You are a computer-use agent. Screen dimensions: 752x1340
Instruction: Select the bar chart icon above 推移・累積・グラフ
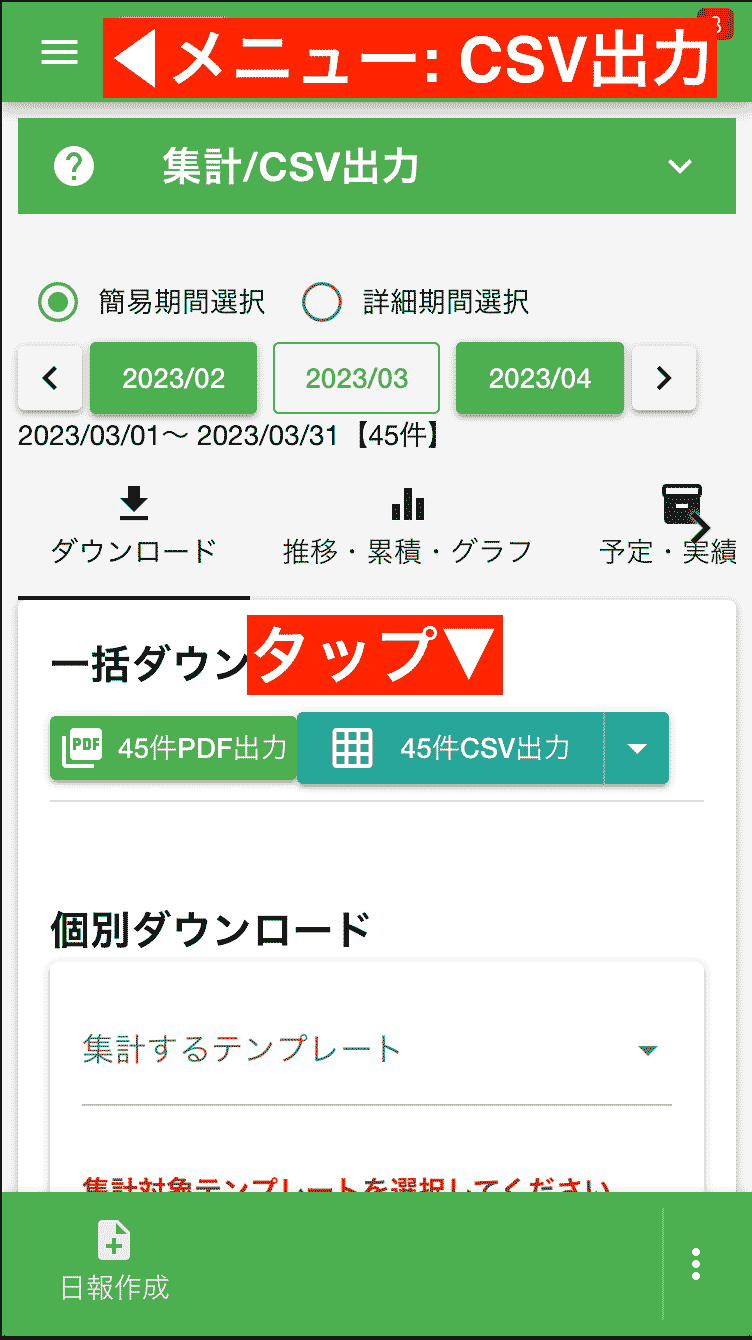[409, 505]
